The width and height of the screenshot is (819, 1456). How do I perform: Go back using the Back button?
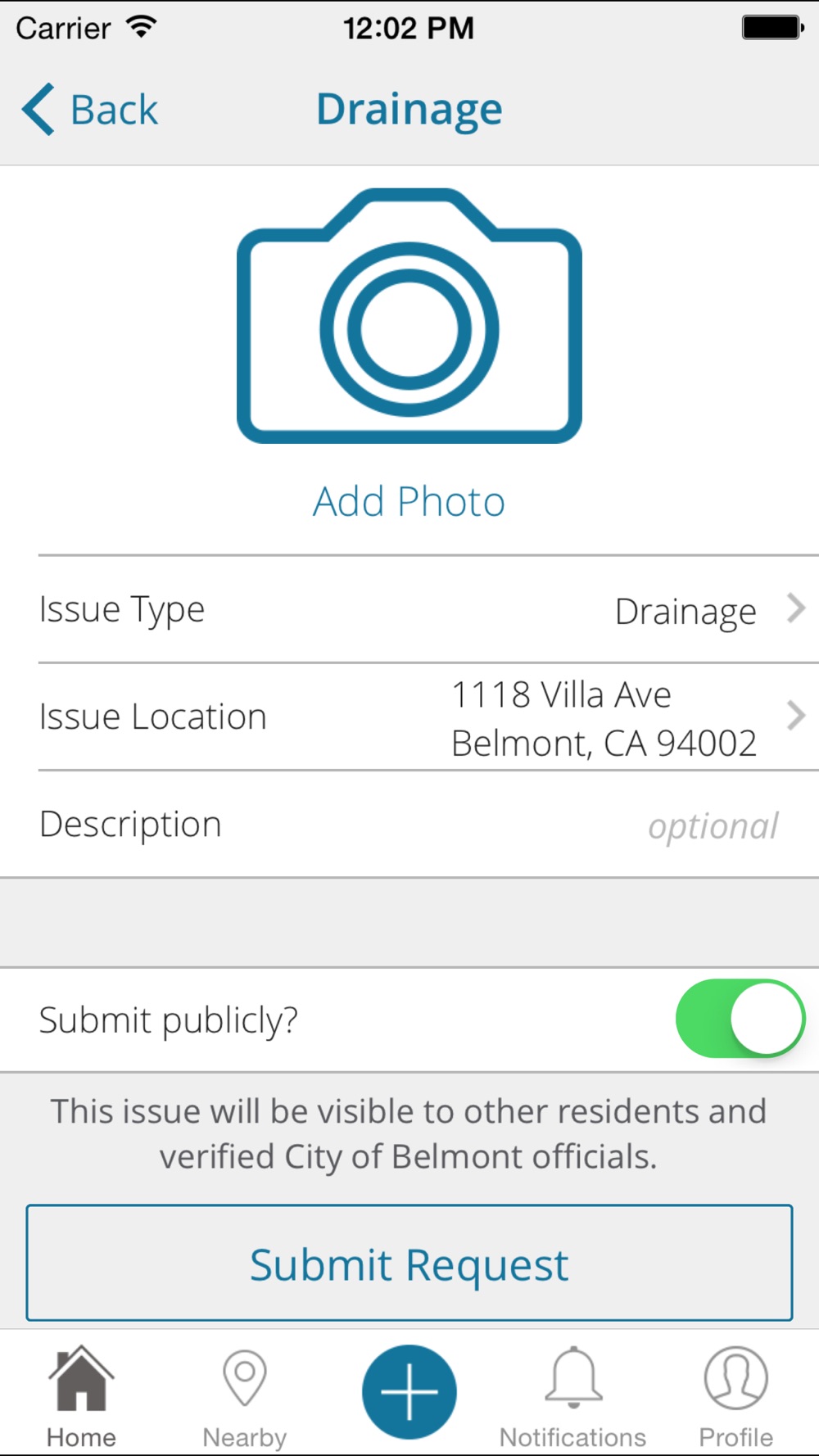click(90, 110)
